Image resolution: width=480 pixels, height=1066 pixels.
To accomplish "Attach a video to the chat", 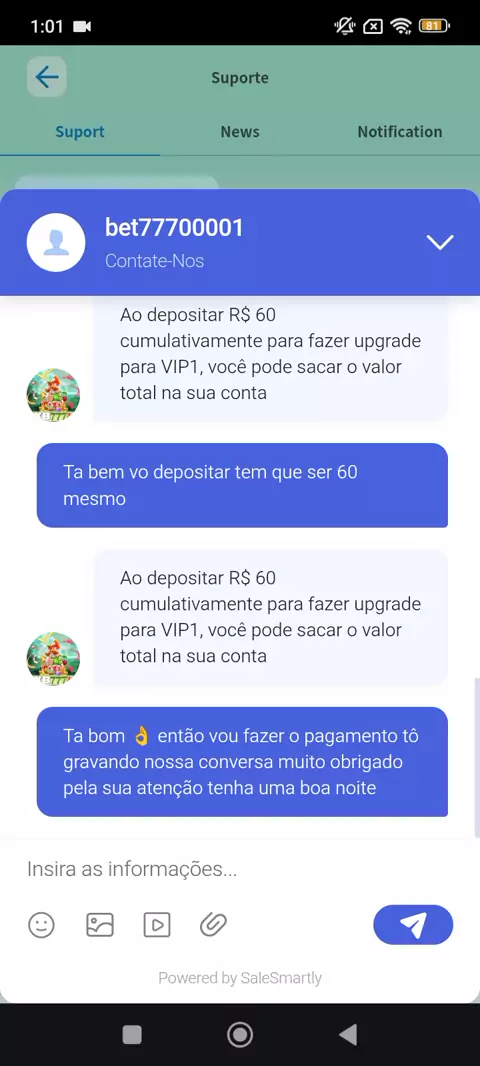I will coord(157,925).
